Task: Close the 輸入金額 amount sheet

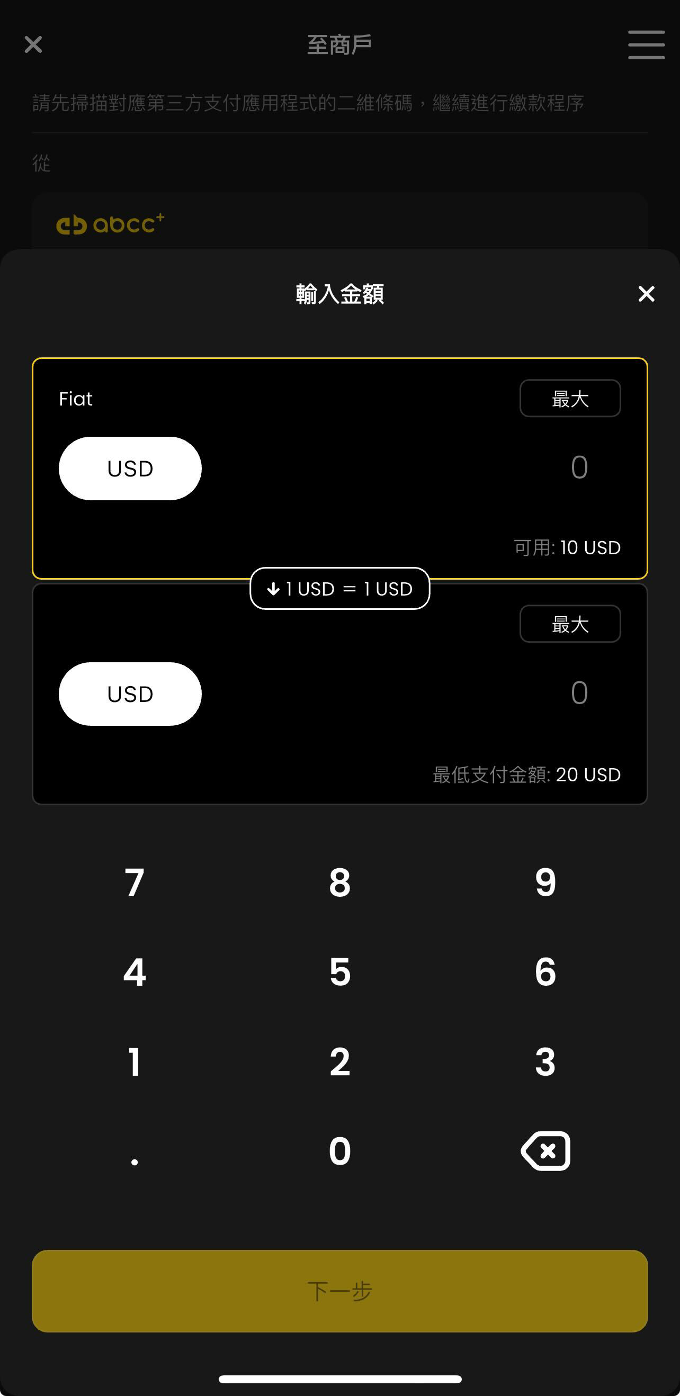Action: (646, 294)
